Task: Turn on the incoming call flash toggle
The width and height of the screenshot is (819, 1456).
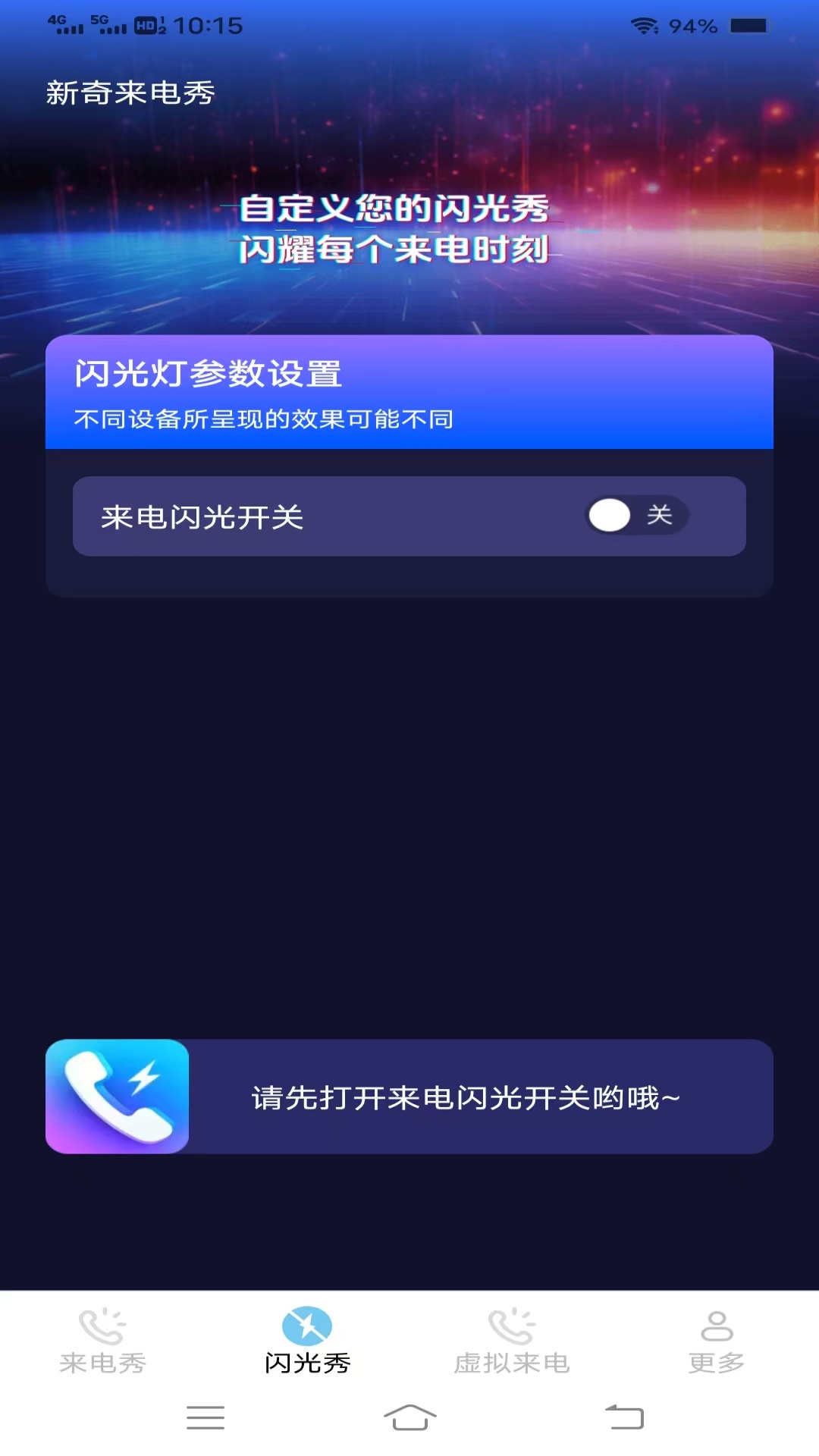Action: (x=637, y=516)
